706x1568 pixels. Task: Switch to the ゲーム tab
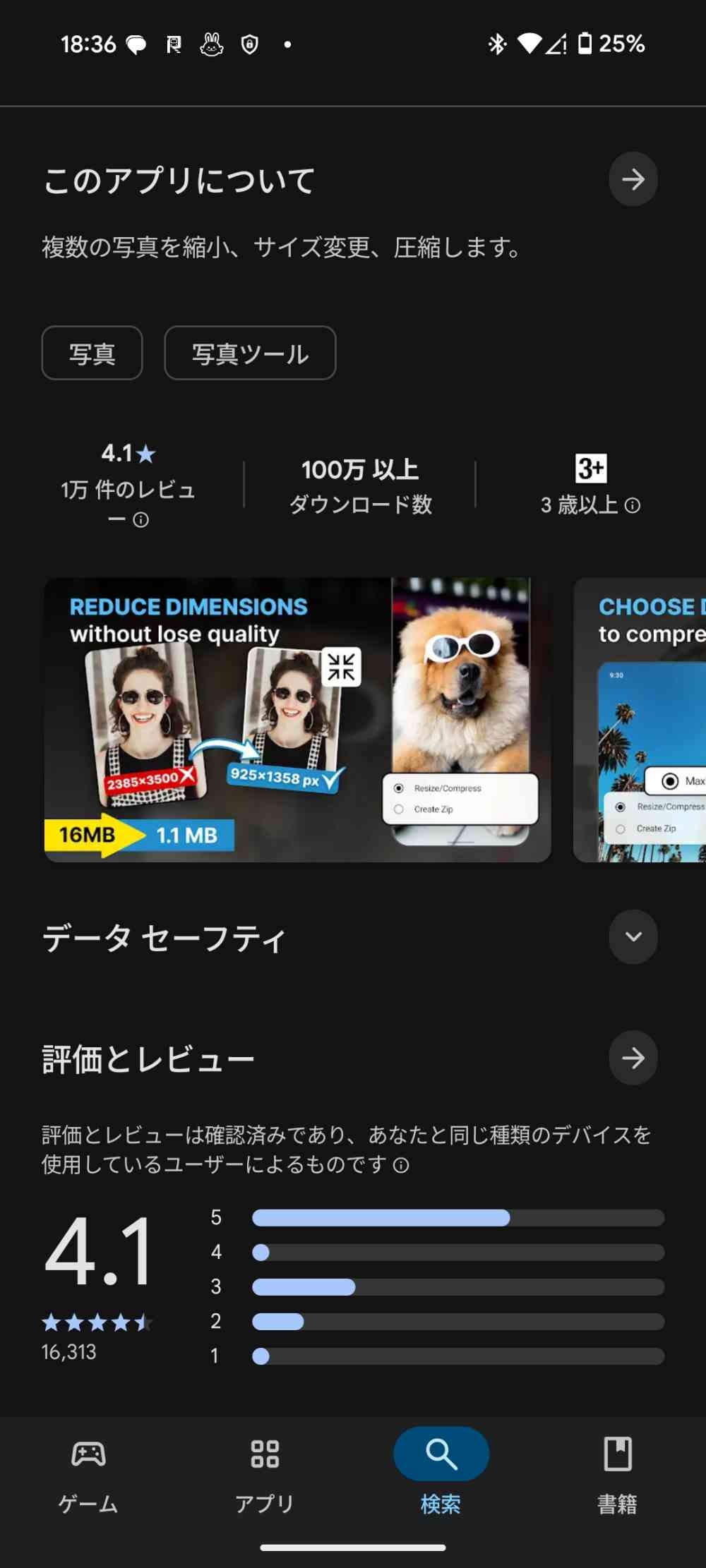[x=88, y=1472]
